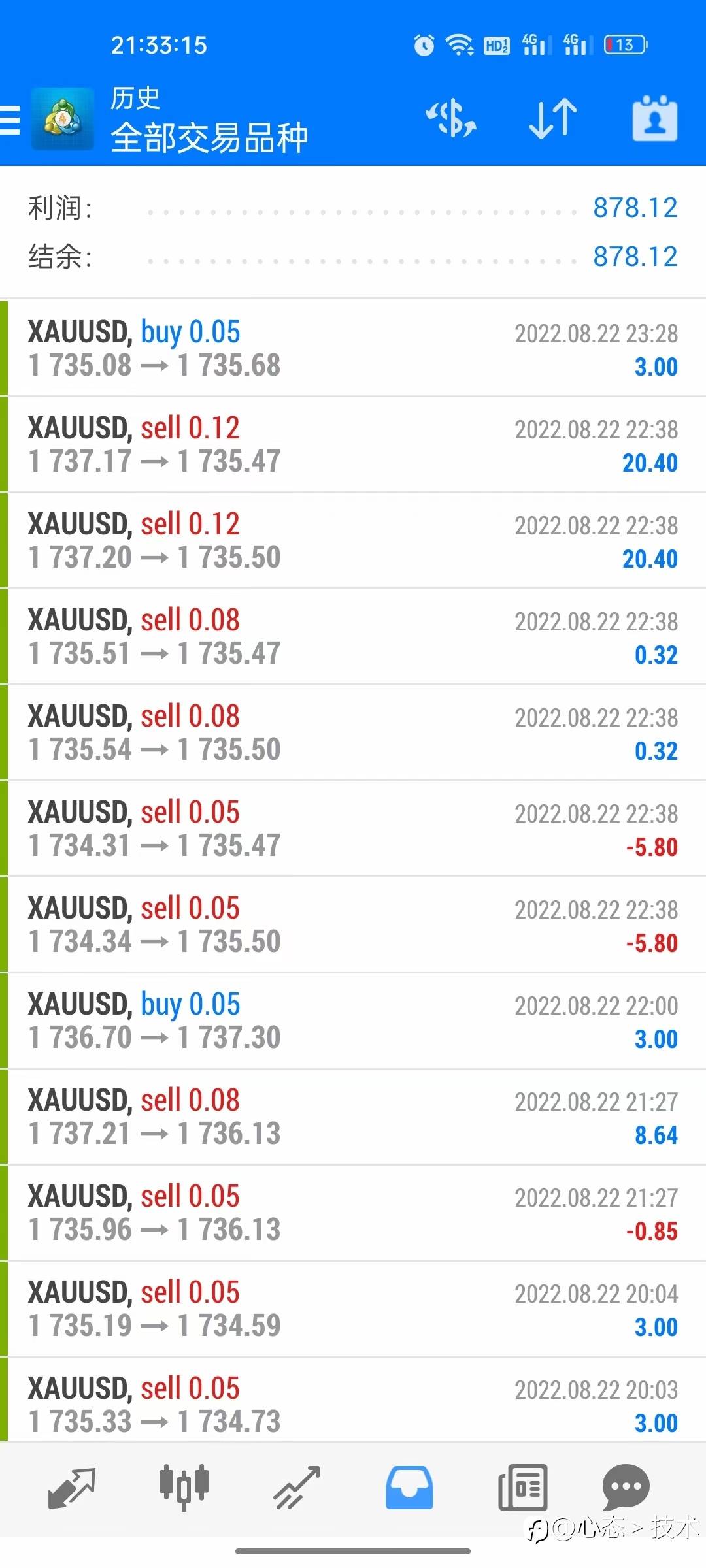706x1568 pixels.
Task: Select the history inbox tab
Action: click(x=409, y=1488)
